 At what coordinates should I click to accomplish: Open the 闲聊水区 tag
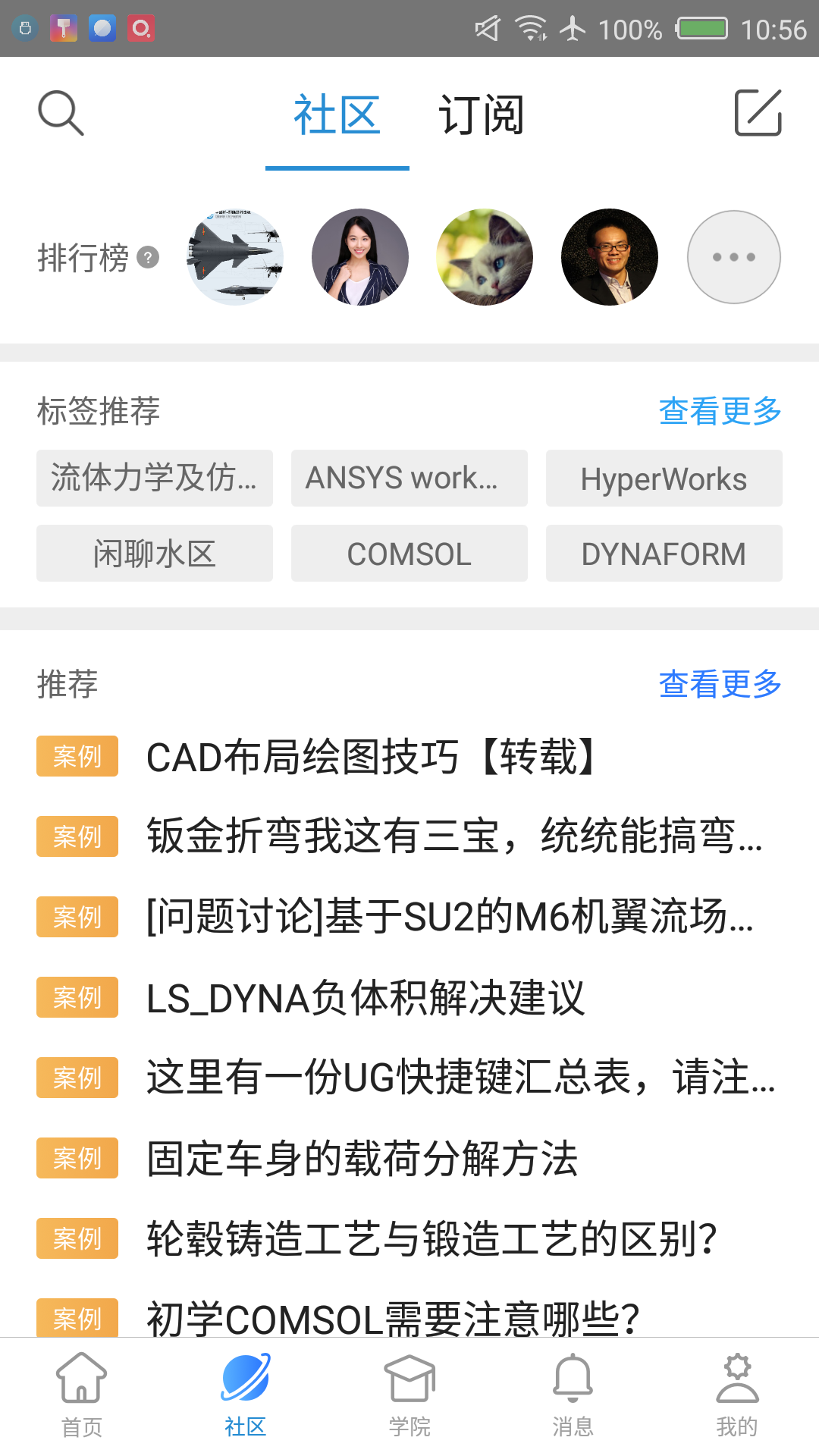[154, 553]
